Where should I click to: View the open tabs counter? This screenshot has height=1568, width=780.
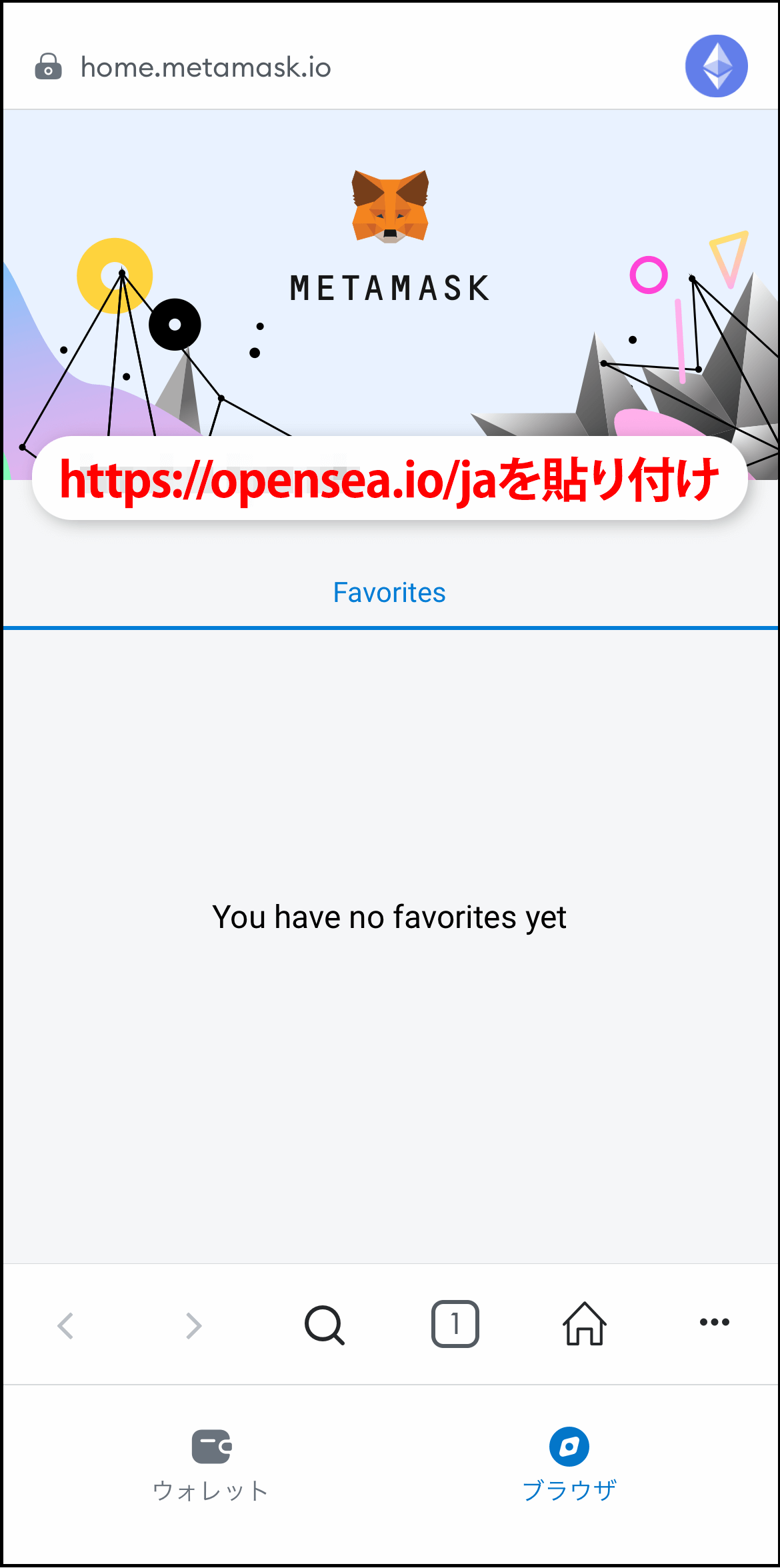(x=455, y=1324)
